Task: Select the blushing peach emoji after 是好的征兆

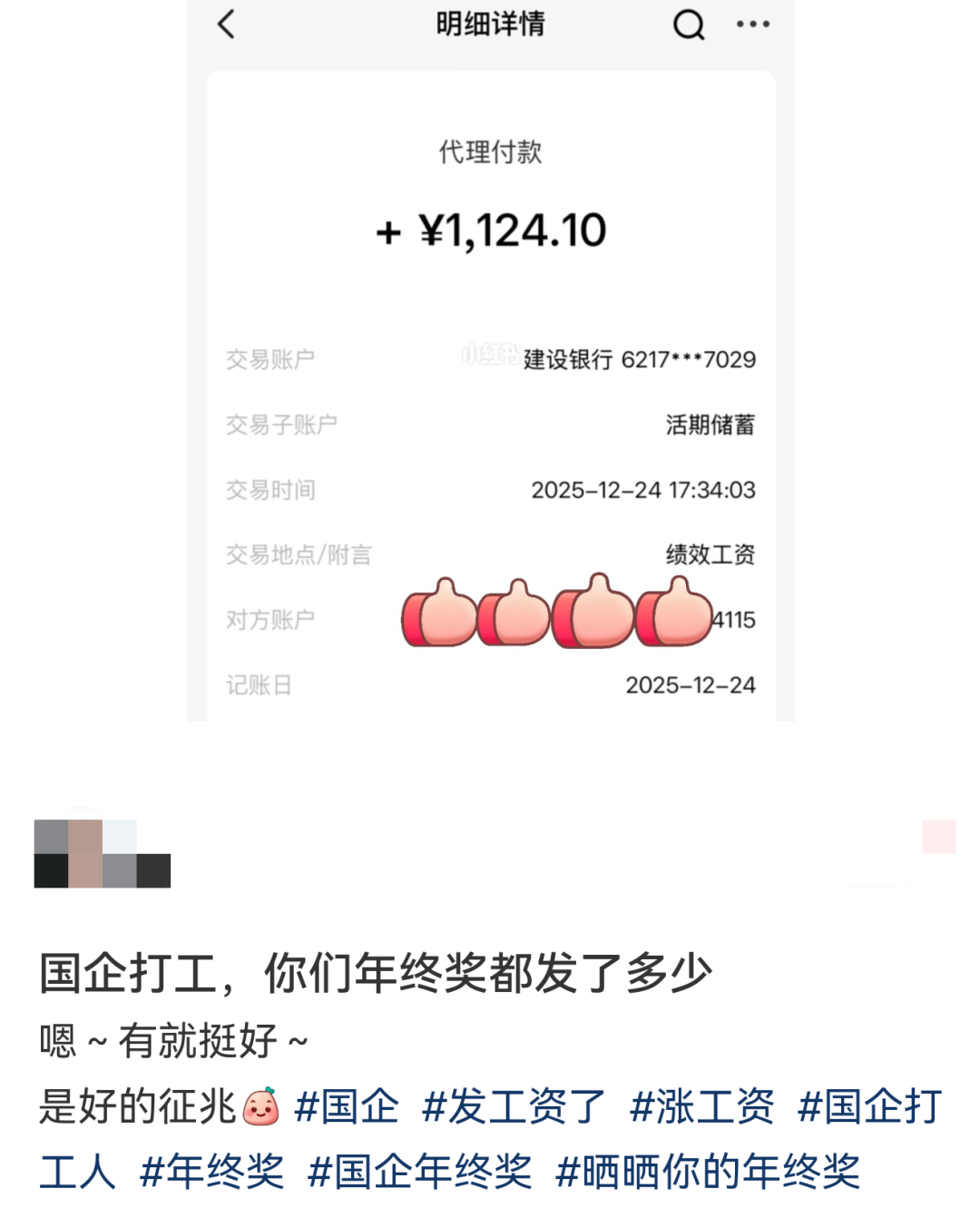Action: click(263, 1109)
